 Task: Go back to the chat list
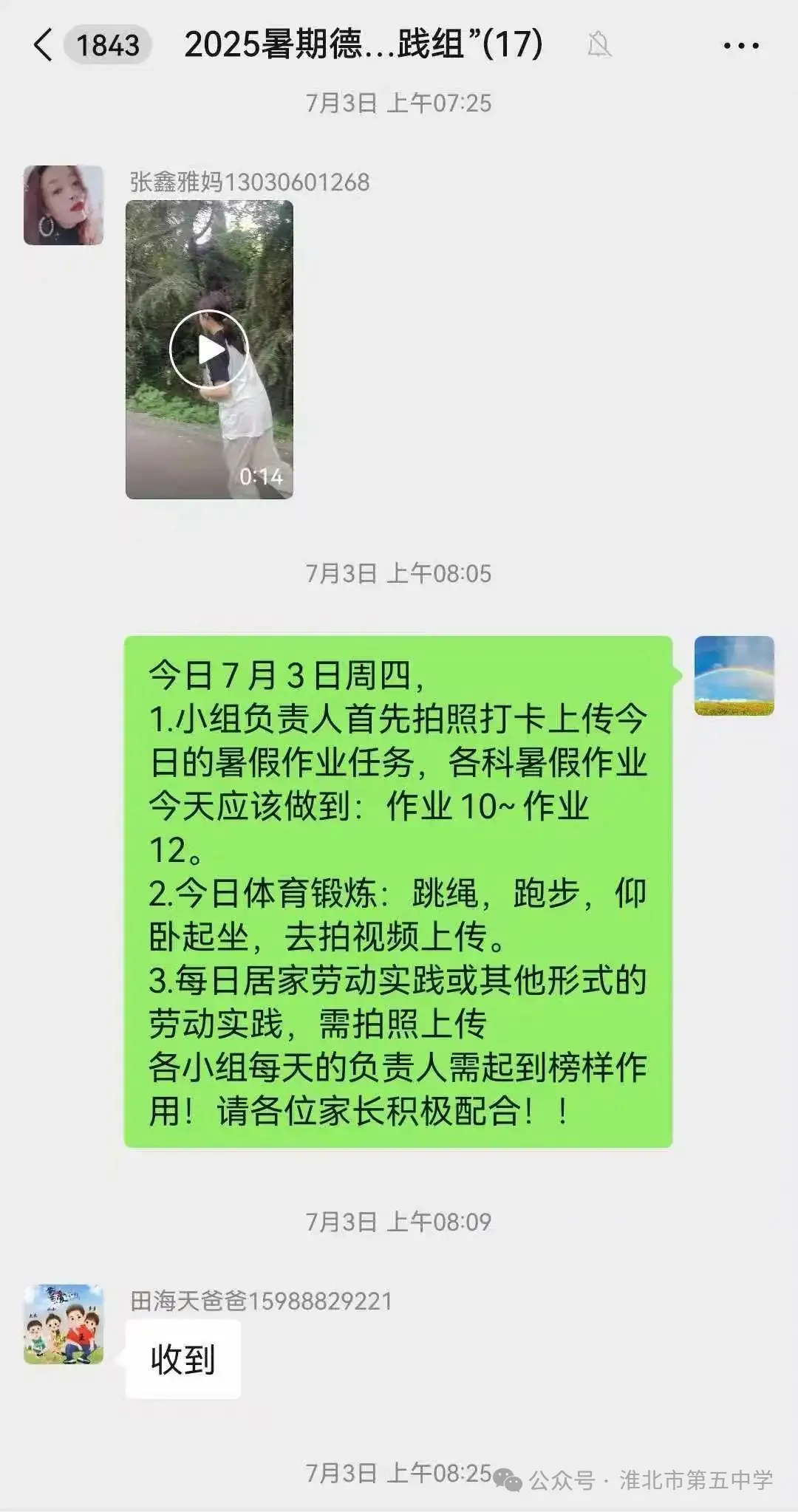[44, 45]
